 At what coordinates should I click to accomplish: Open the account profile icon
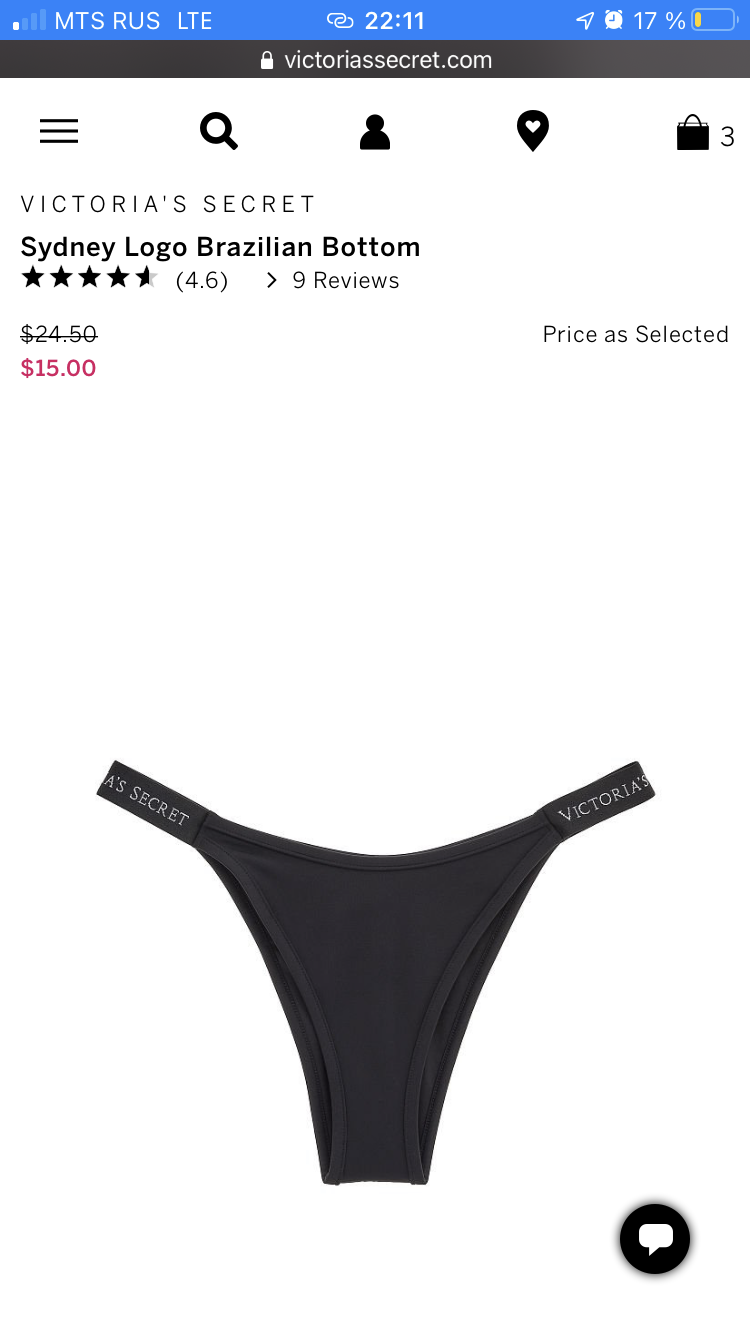[x=375, y=132]
